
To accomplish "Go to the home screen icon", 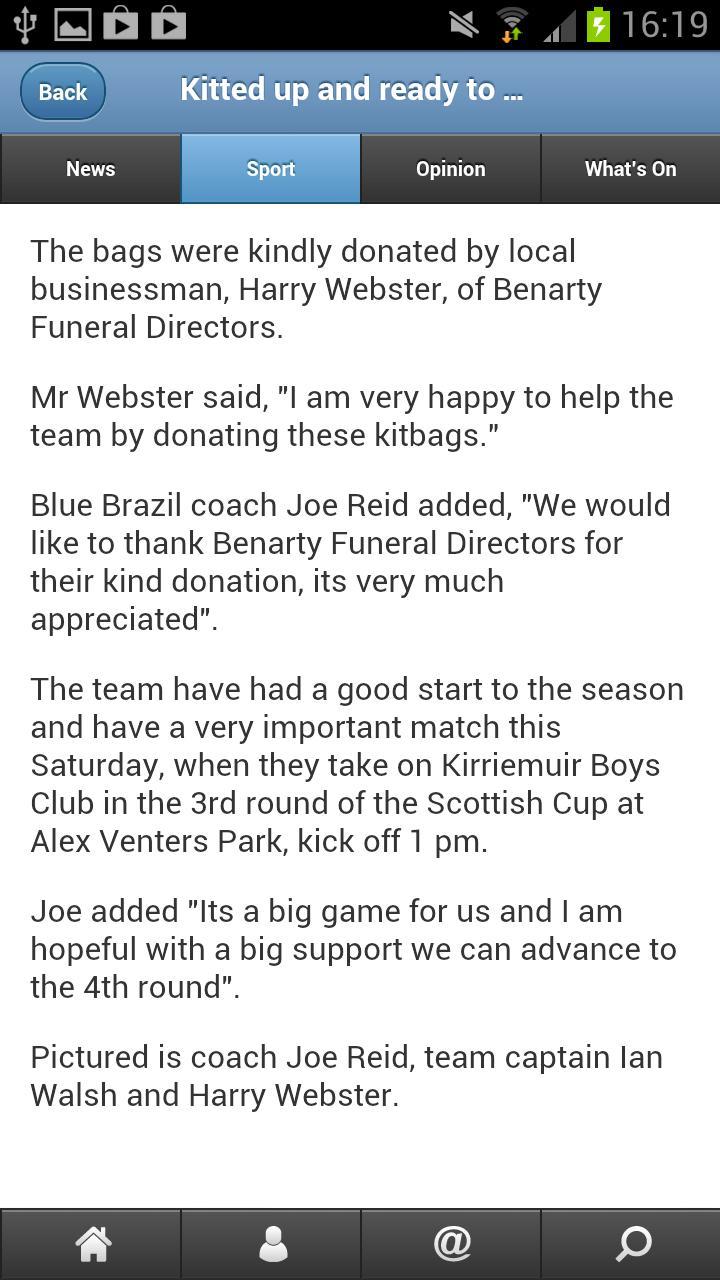I will click(x=92, y=1244).
